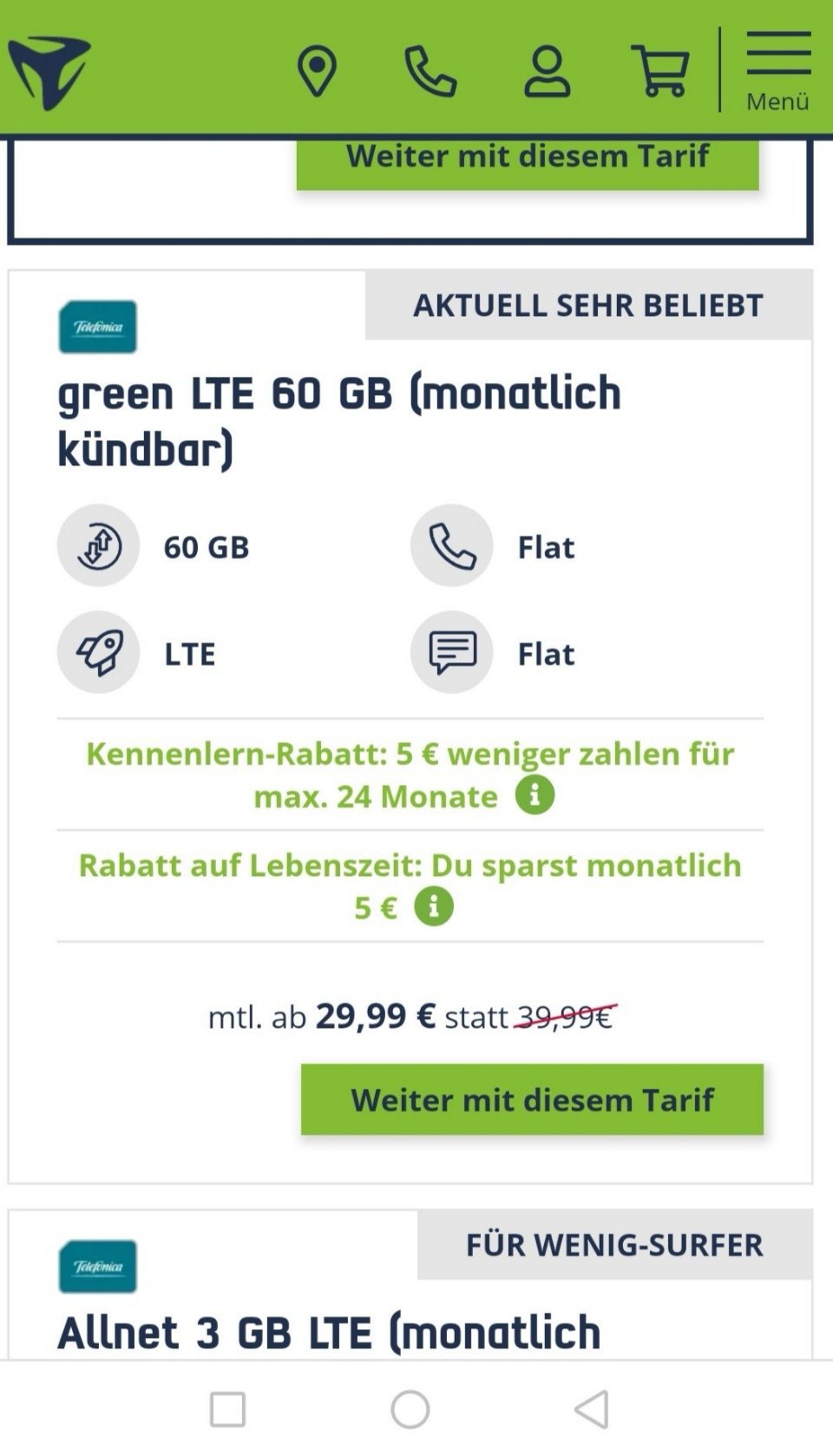
Task: View the shopping cart
Action: pos(660,71)
